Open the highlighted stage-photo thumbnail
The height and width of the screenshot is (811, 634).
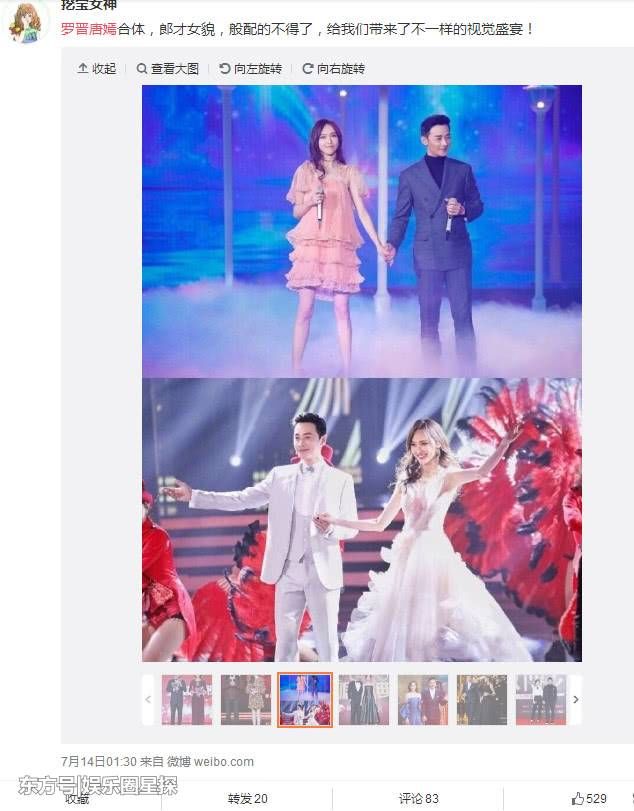[304, 699]
